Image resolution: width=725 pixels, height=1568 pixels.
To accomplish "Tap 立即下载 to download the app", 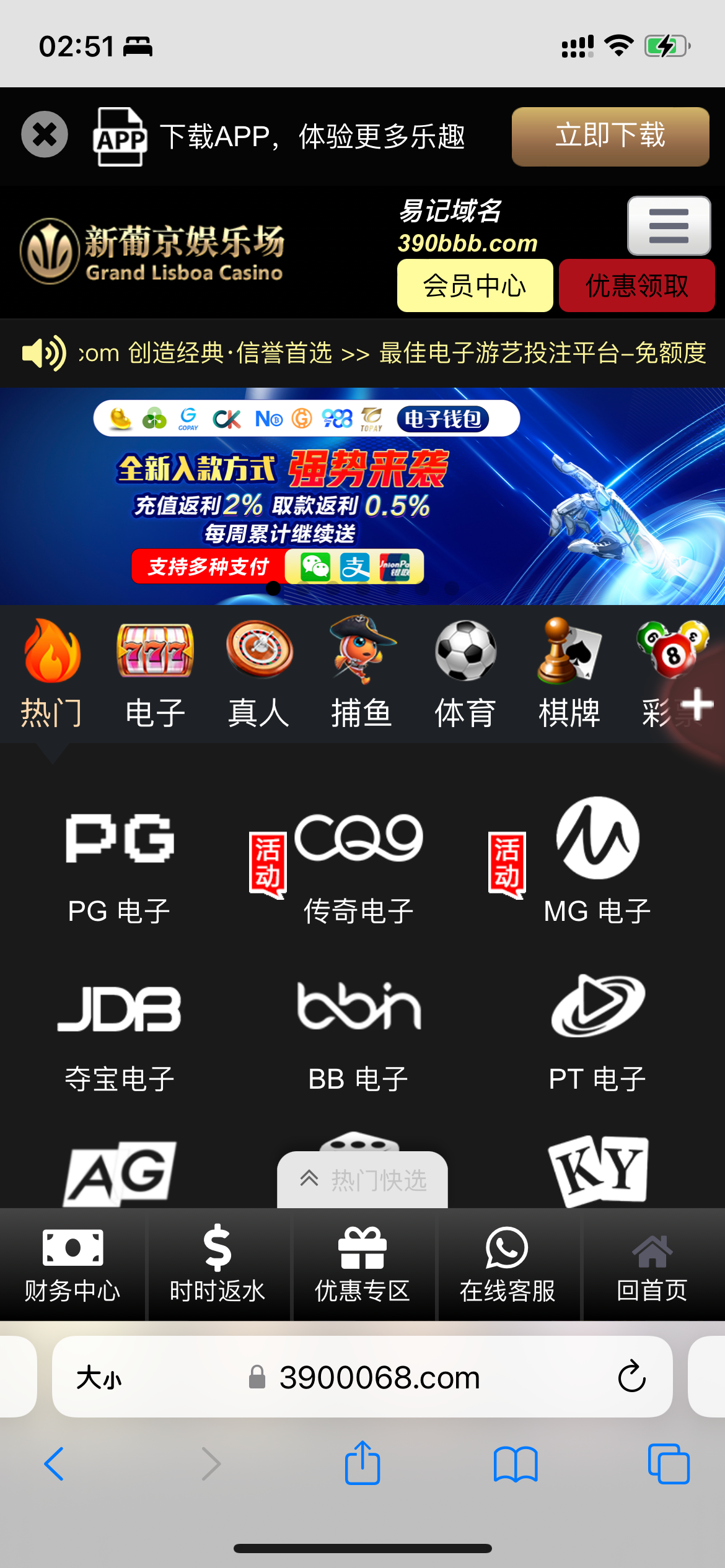I will 610,136.
